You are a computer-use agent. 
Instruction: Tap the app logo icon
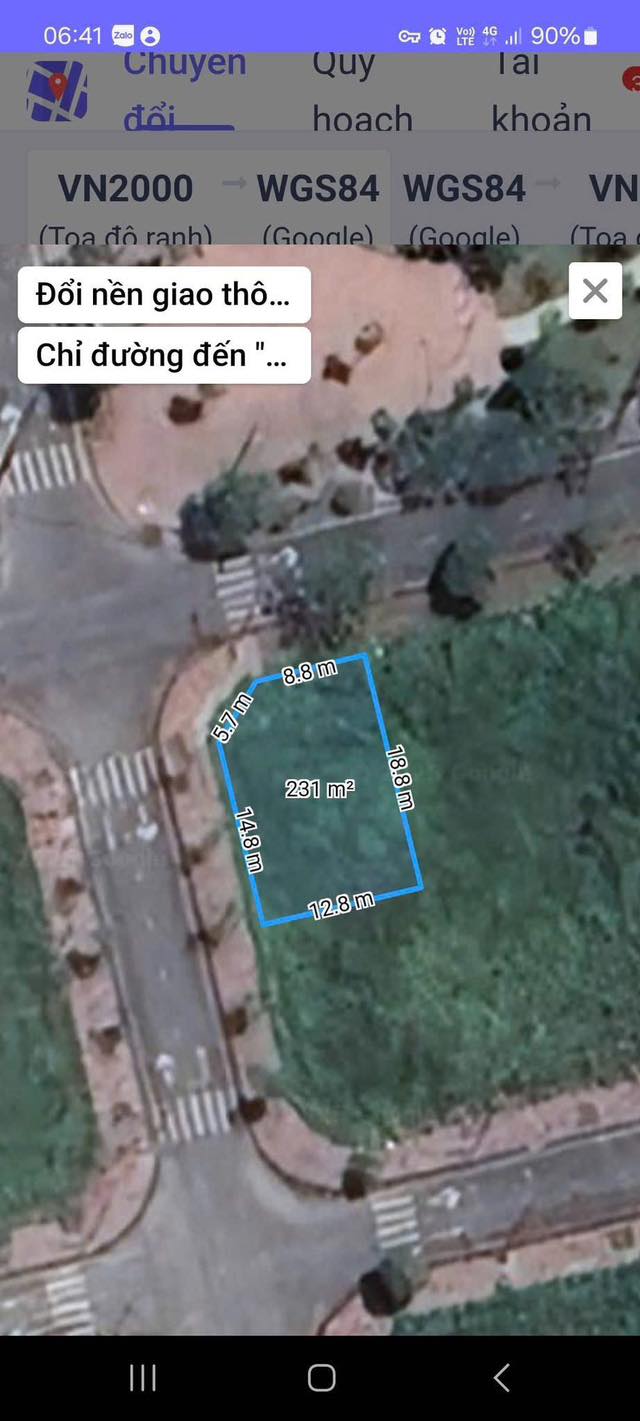pos(57,92)
